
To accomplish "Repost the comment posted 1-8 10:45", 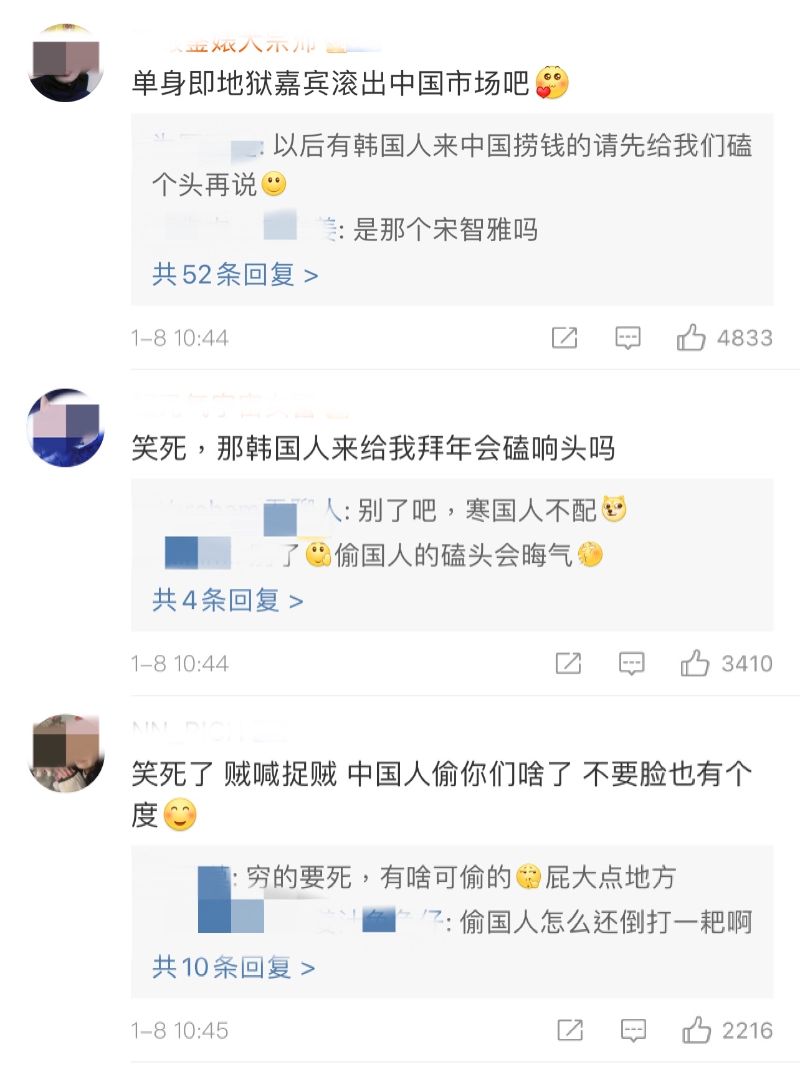I will click(570, 1030).
